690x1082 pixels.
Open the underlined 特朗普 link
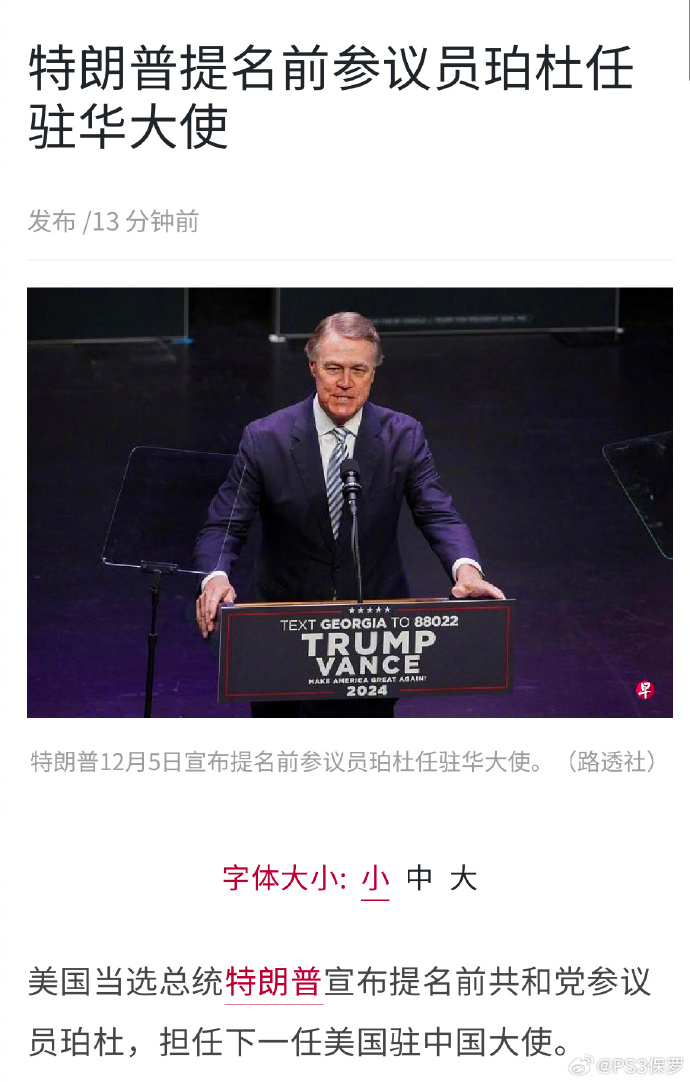273,981
